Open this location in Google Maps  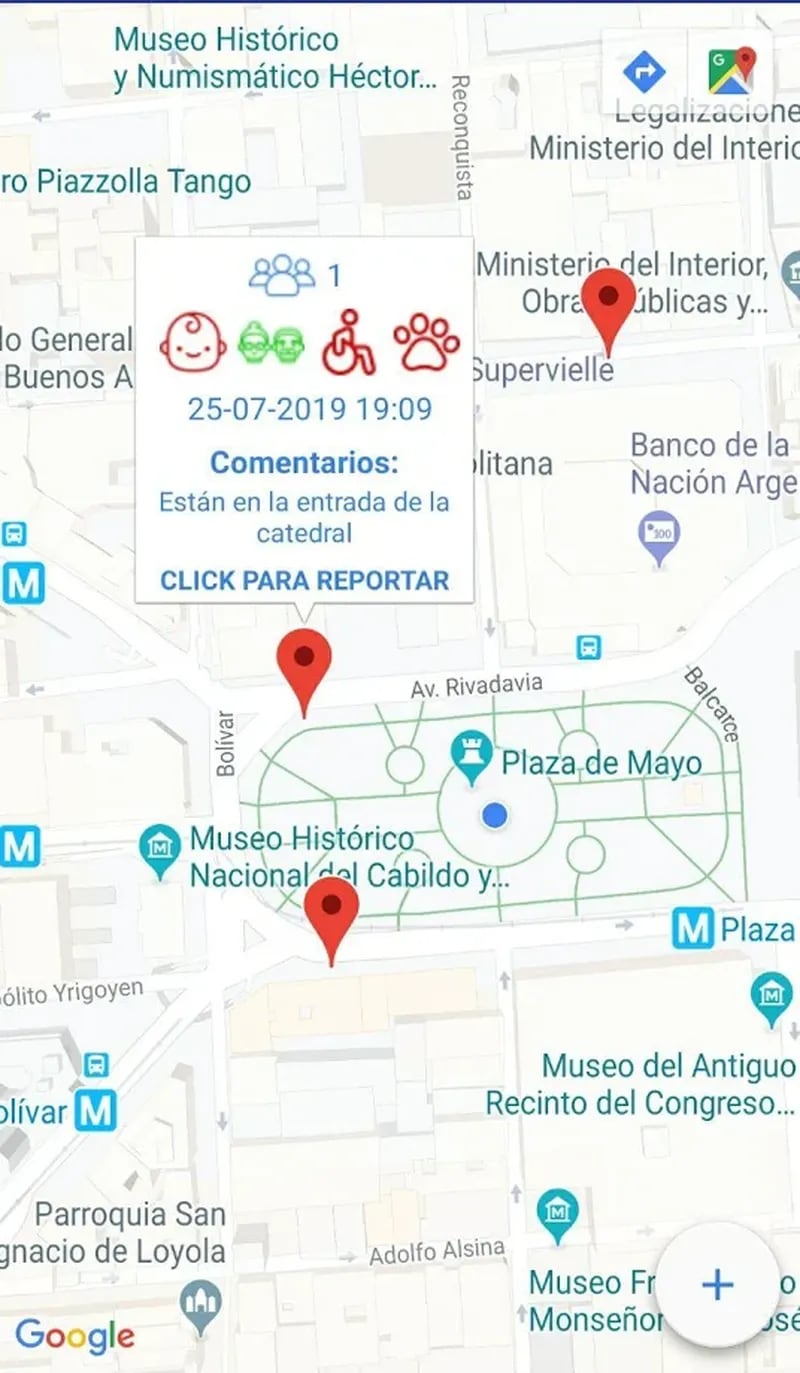coord(731,71)
